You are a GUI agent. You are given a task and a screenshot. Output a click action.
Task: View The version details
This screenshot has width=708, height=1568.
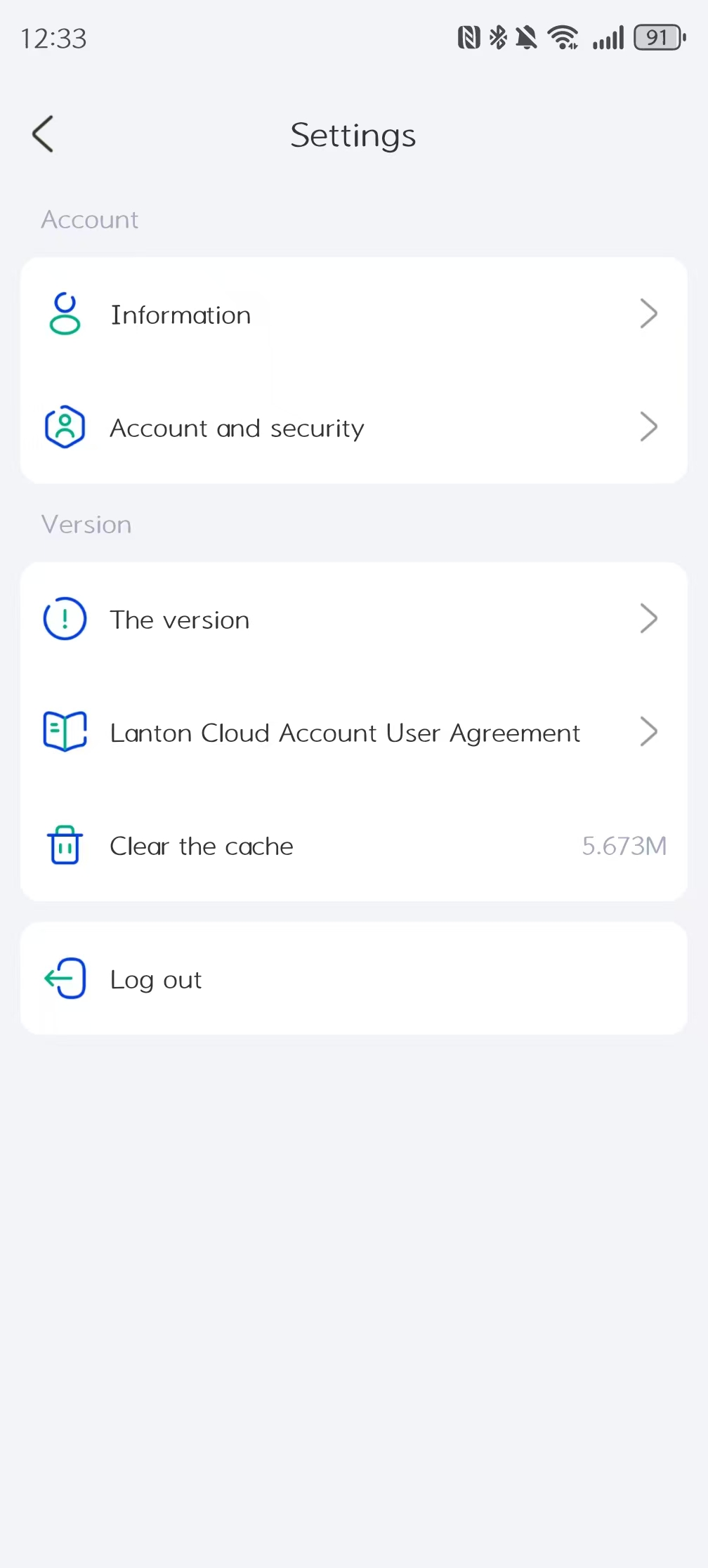click(x=354, y=619)
